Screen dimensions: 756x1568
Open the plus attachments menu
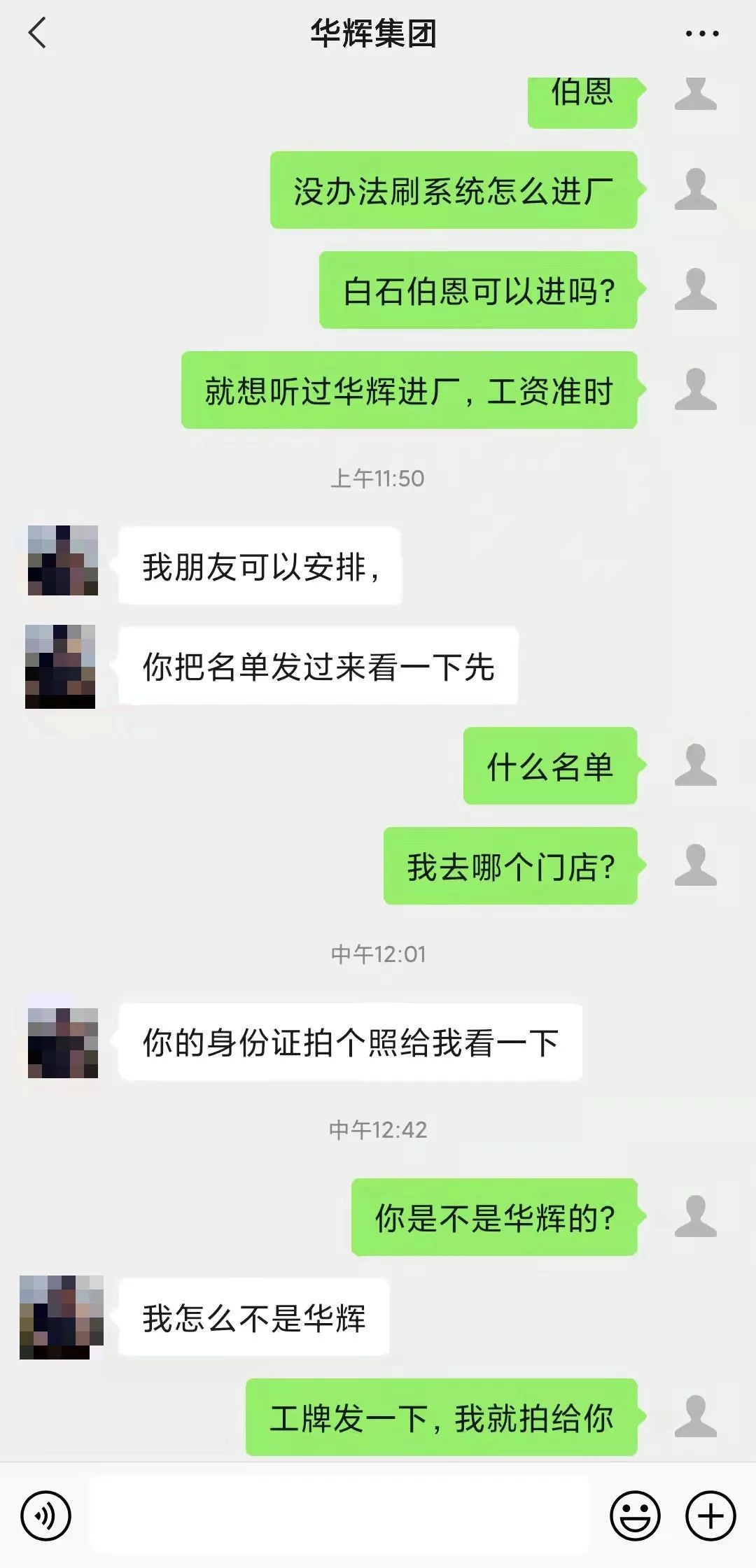(x=710, y=1516)
